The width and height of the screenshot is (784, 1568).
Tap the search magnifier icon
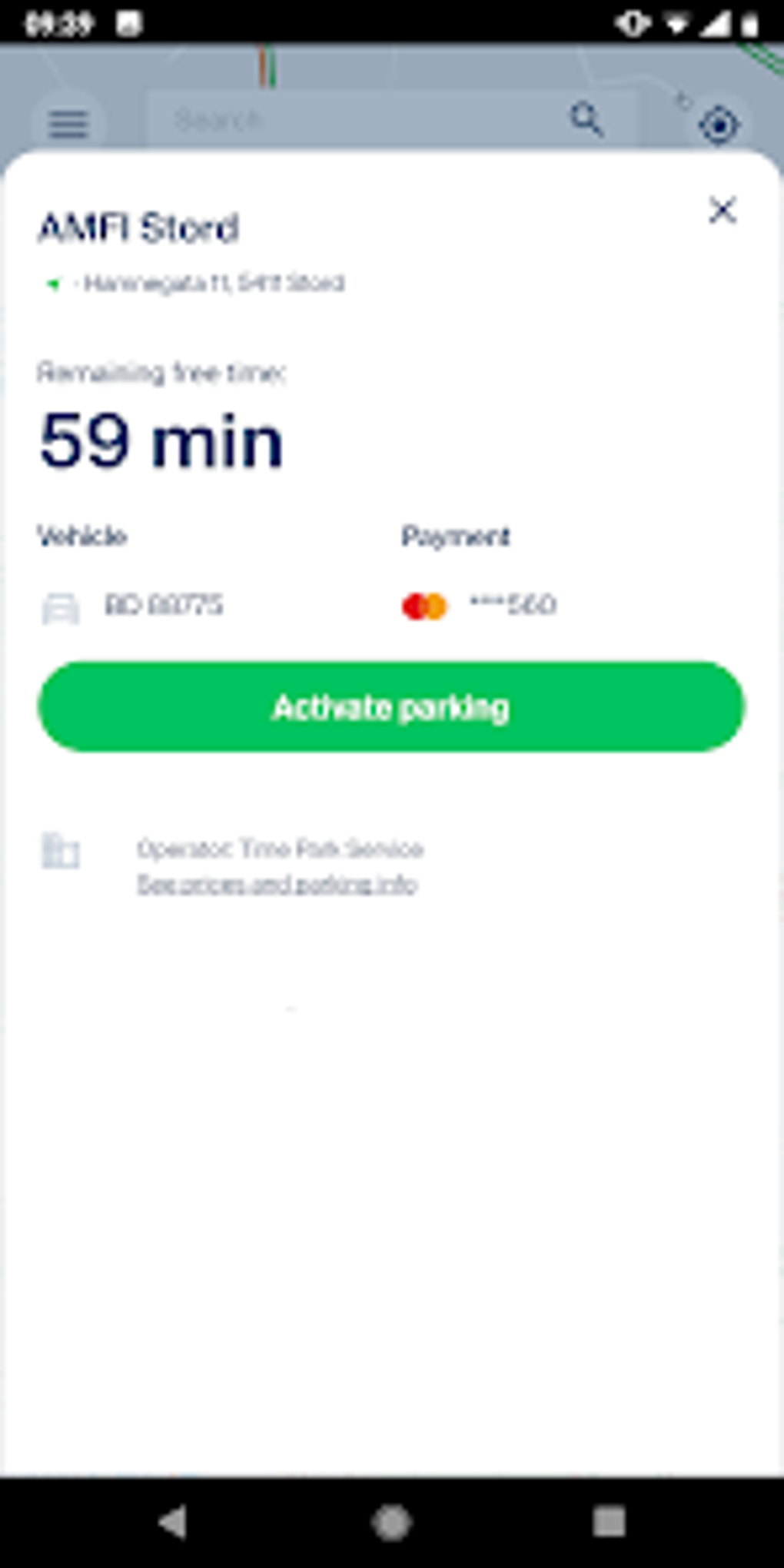[587, 119]
